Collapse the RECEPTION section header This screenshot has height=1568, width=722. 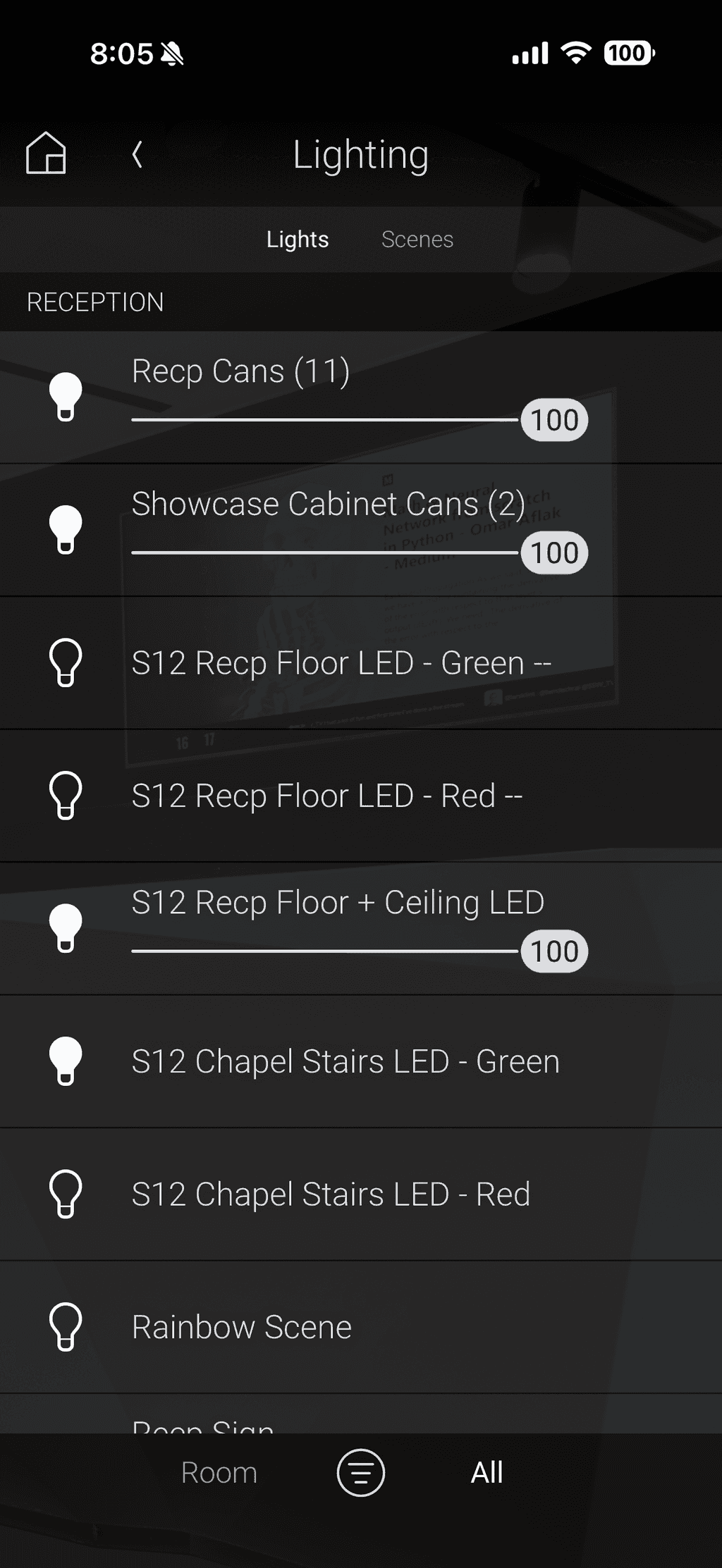click(96, 302)
